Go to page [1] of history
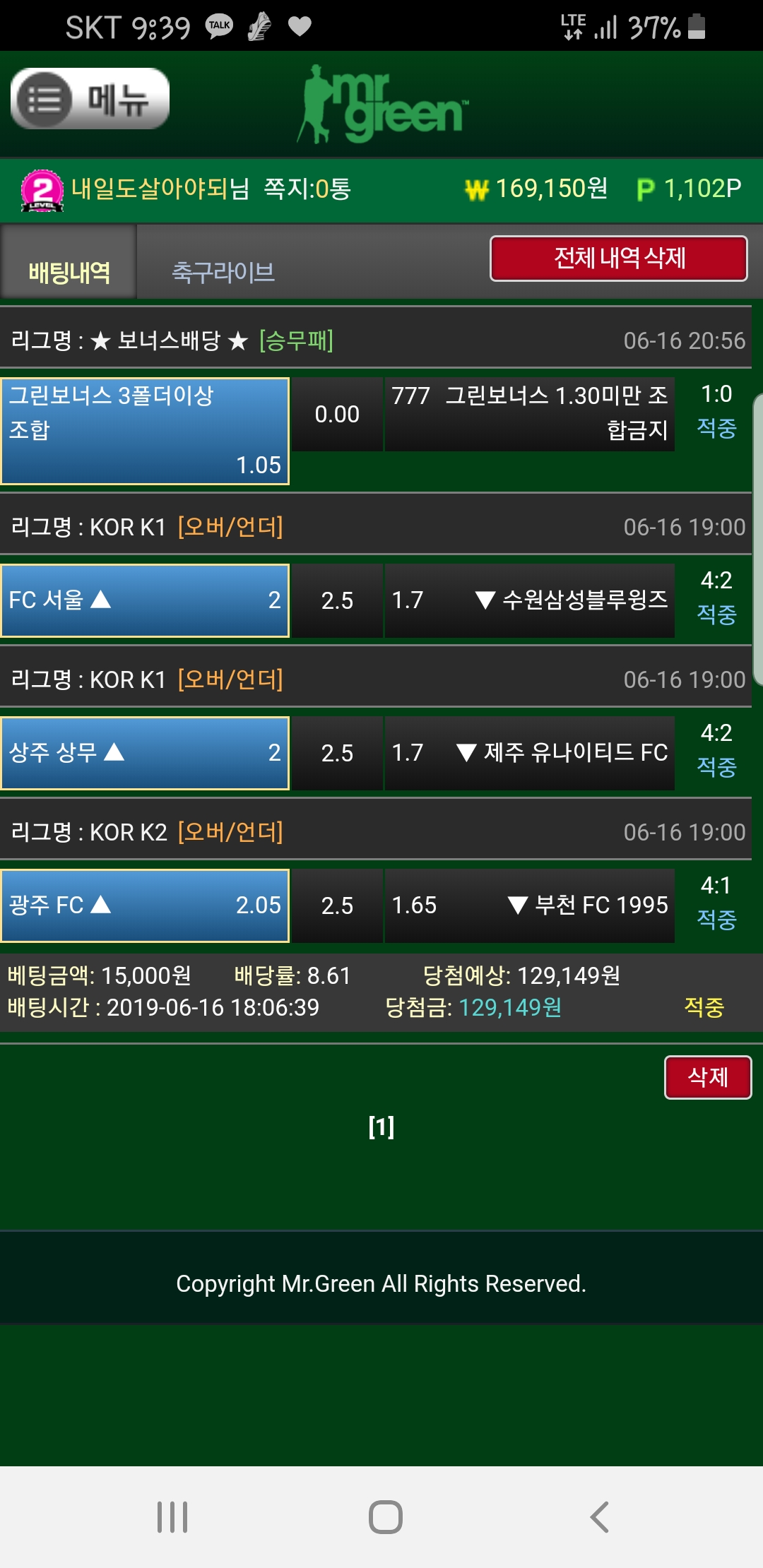Screen dimensions: 763x1568 [381, 1127]
